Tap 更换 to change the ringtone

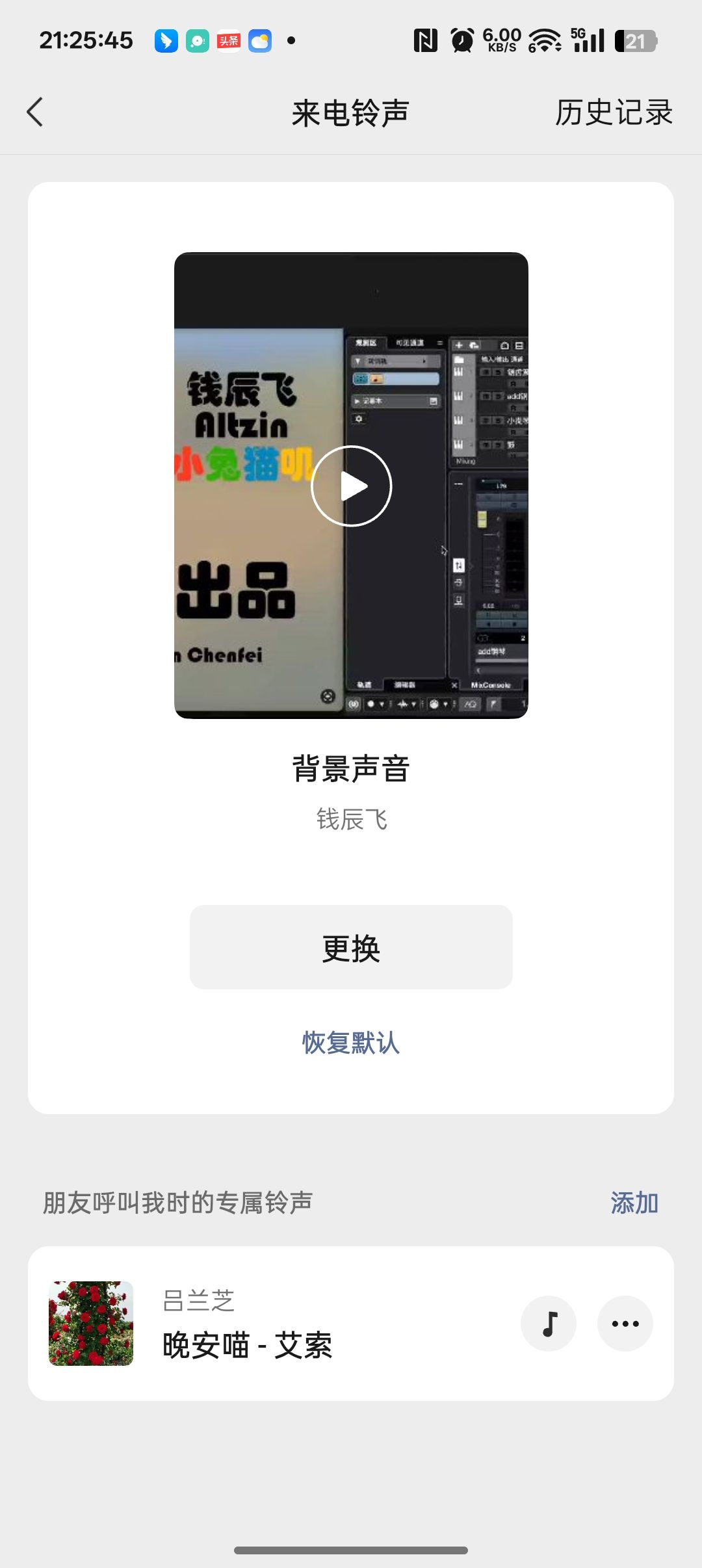click(x=351, y=947)
